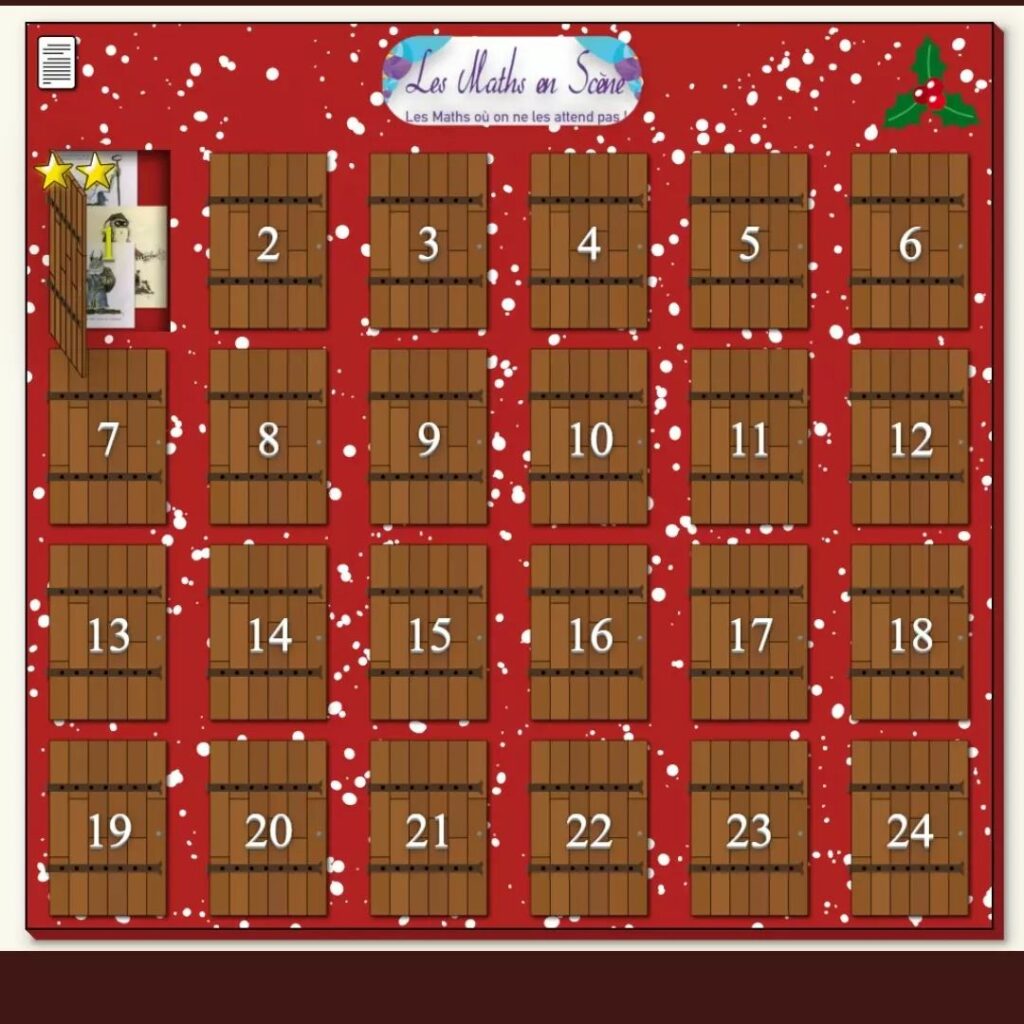The width and height of the screenshot is (1024, 1024).
Task: Open door number 20
Action: tap(268, 829)
